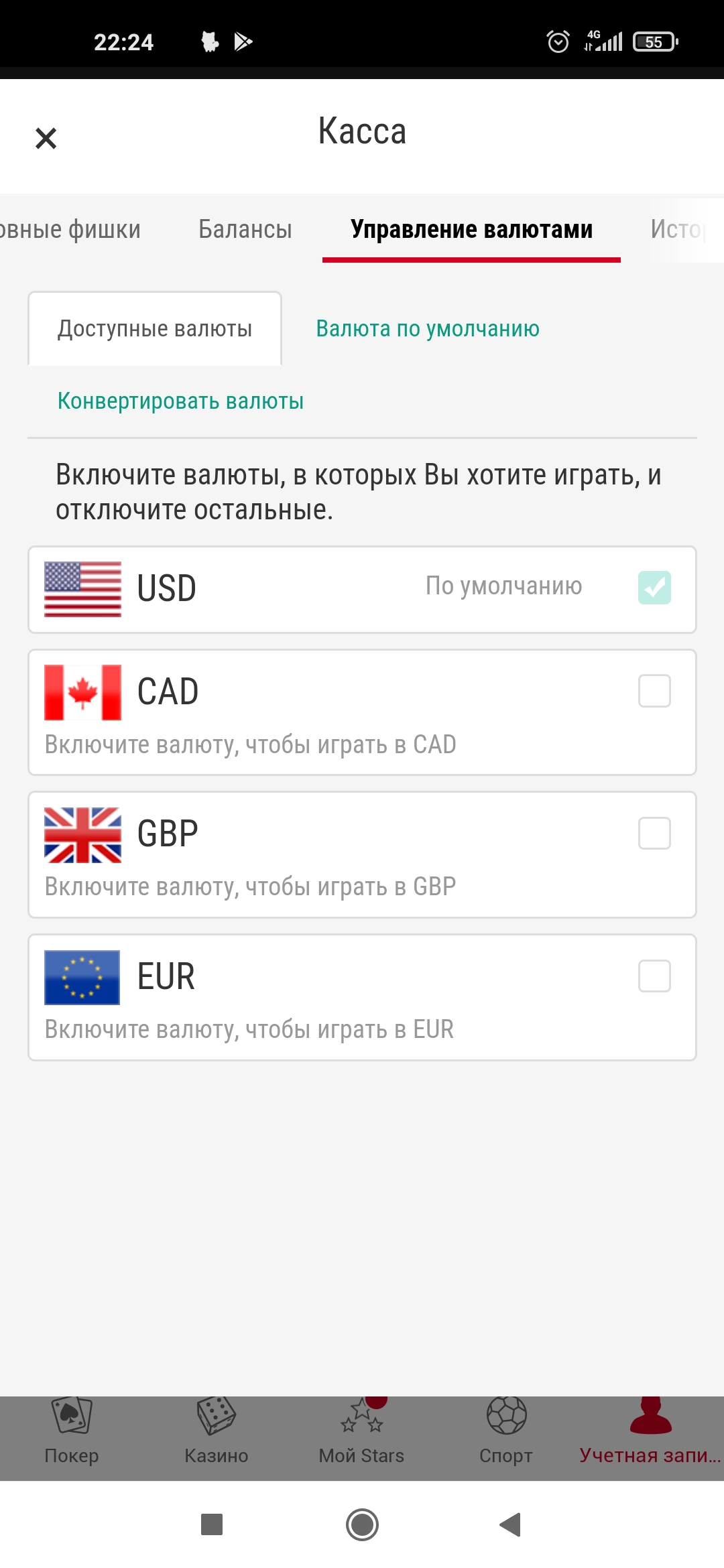This screenshot has width=724, height=1568.
Task: Go to the Спорт section
Action: tap(506, 1431)
